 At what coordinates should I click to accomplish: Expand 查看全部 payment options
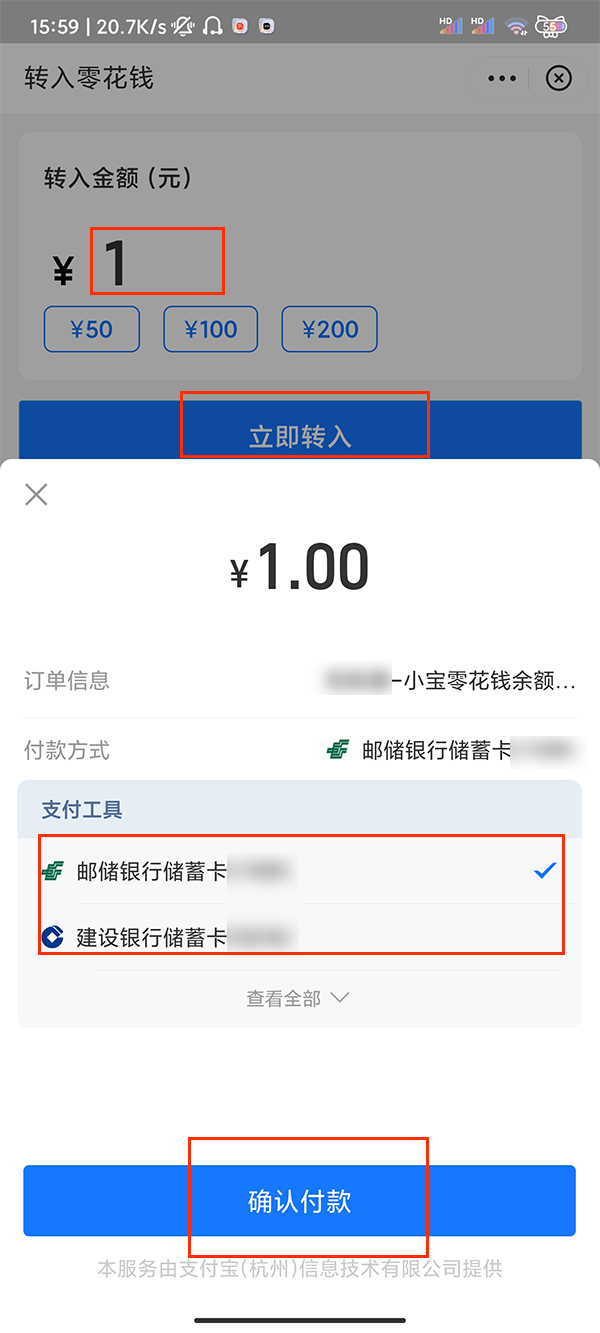click(x=298, y=997)
